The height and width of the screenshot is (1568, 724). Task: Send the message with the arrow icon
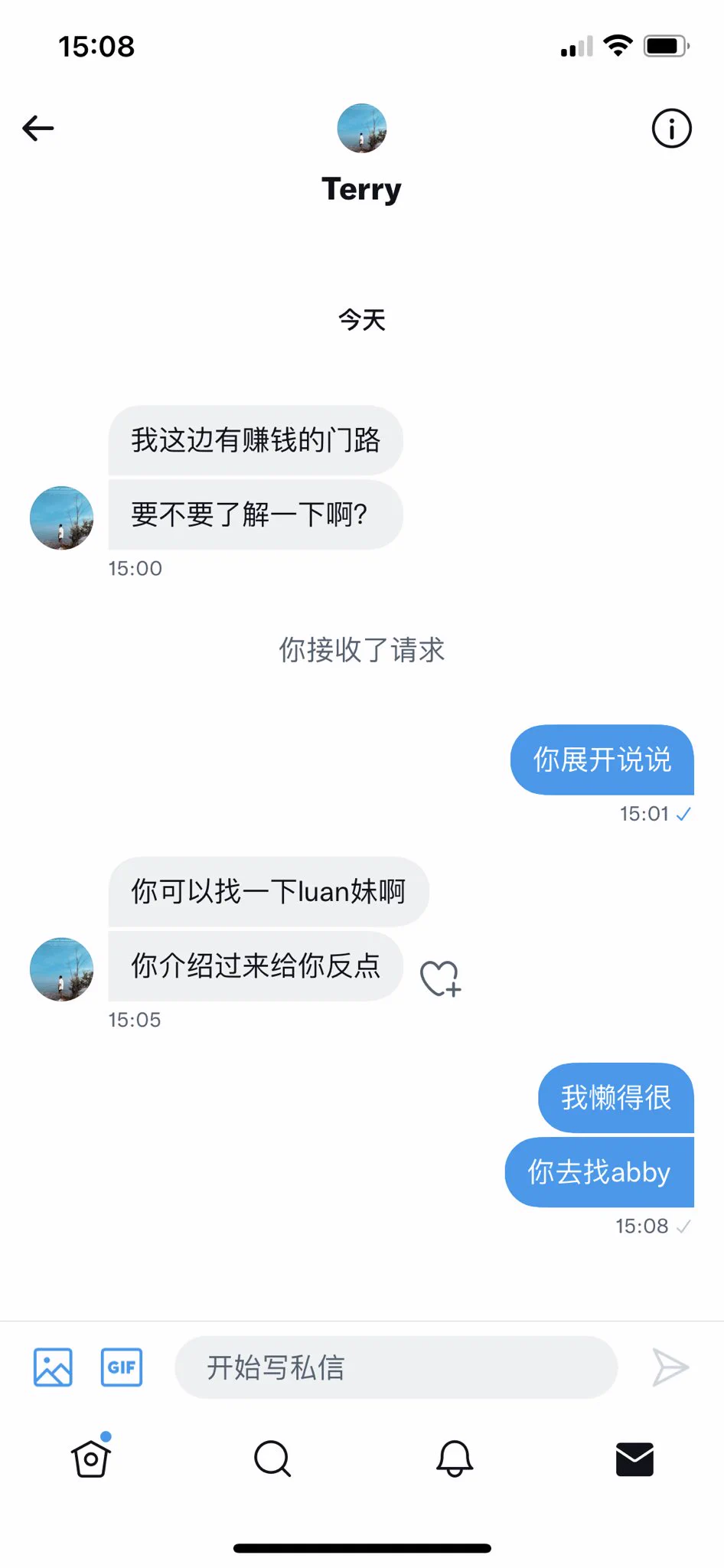[x=670, y=1367]
